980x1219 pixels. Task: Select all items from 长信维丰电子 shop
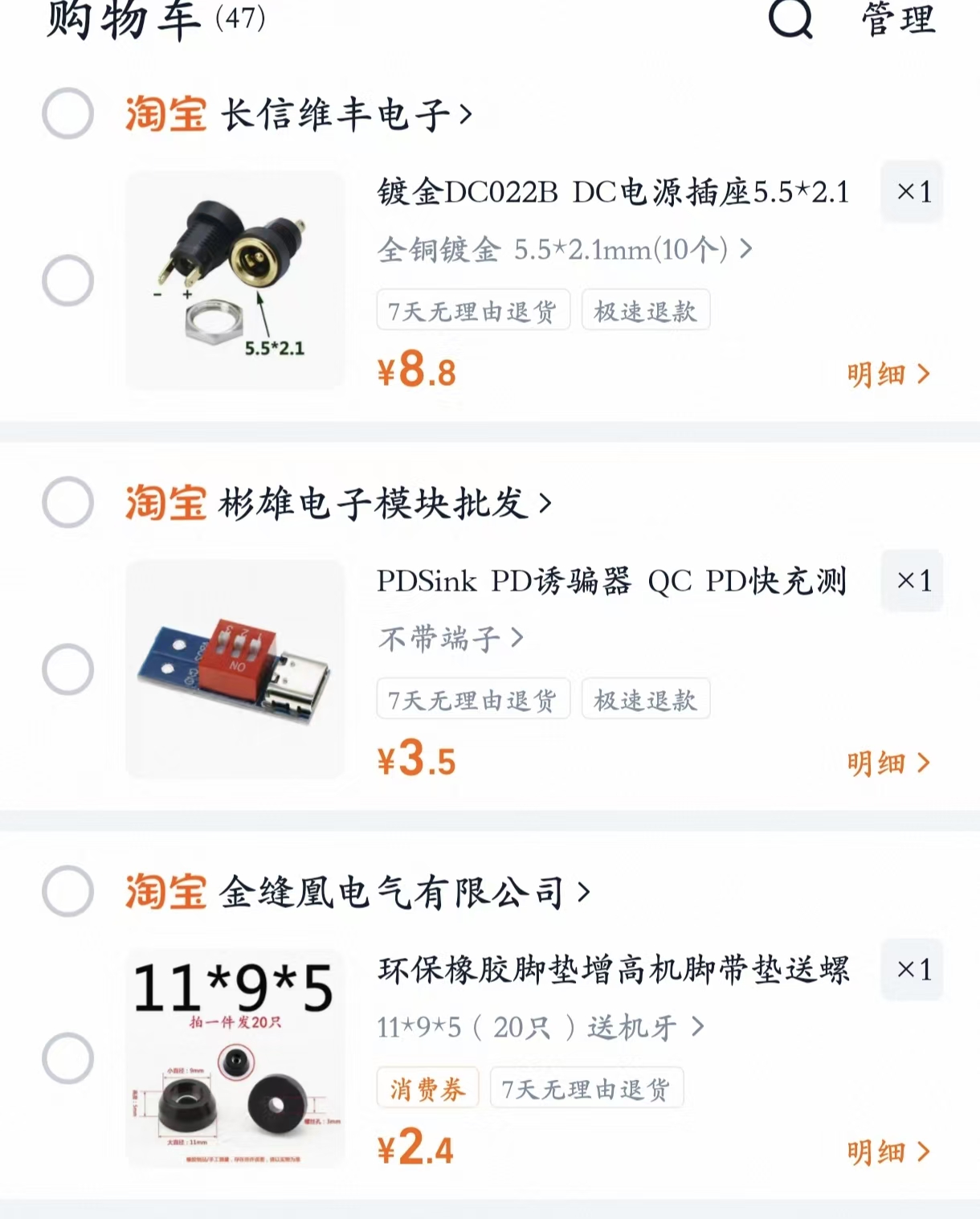[x=68, y=113]
